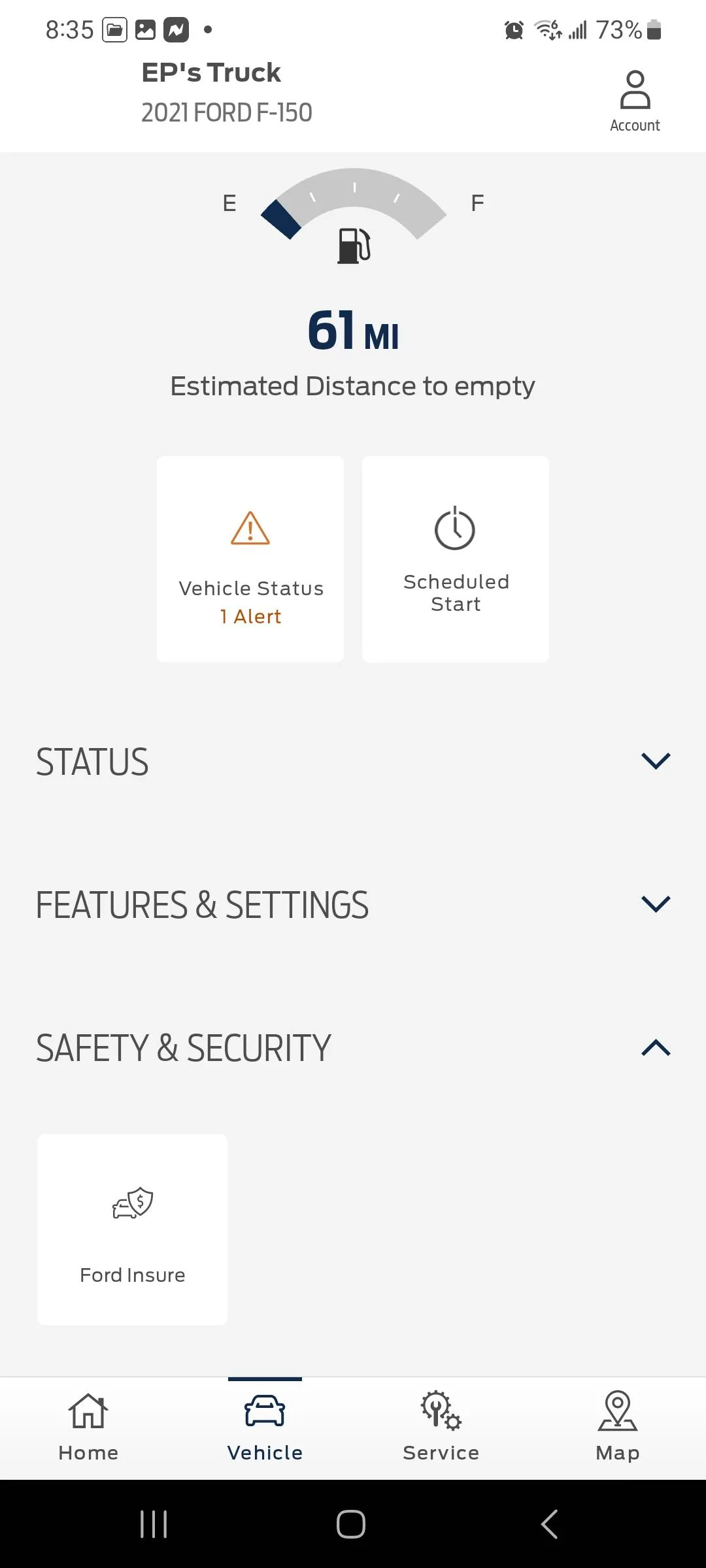The width and height of the screenshot is (706, 1568).
Task: Open Vehicle Status with 1 Alert
Action: (x=250, y=559)
